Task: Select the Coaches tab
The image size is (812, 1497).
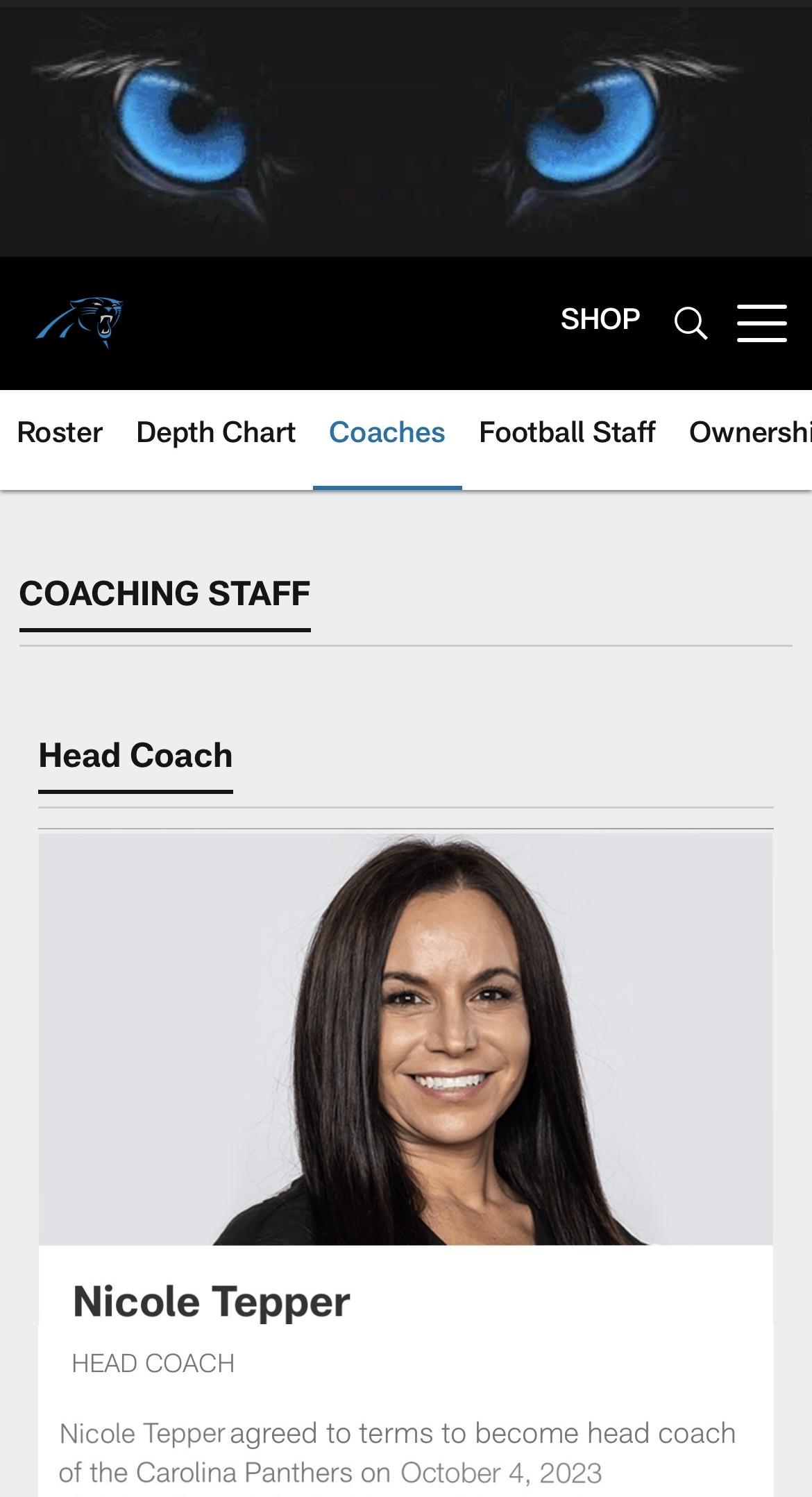Action: coord(387,432)
